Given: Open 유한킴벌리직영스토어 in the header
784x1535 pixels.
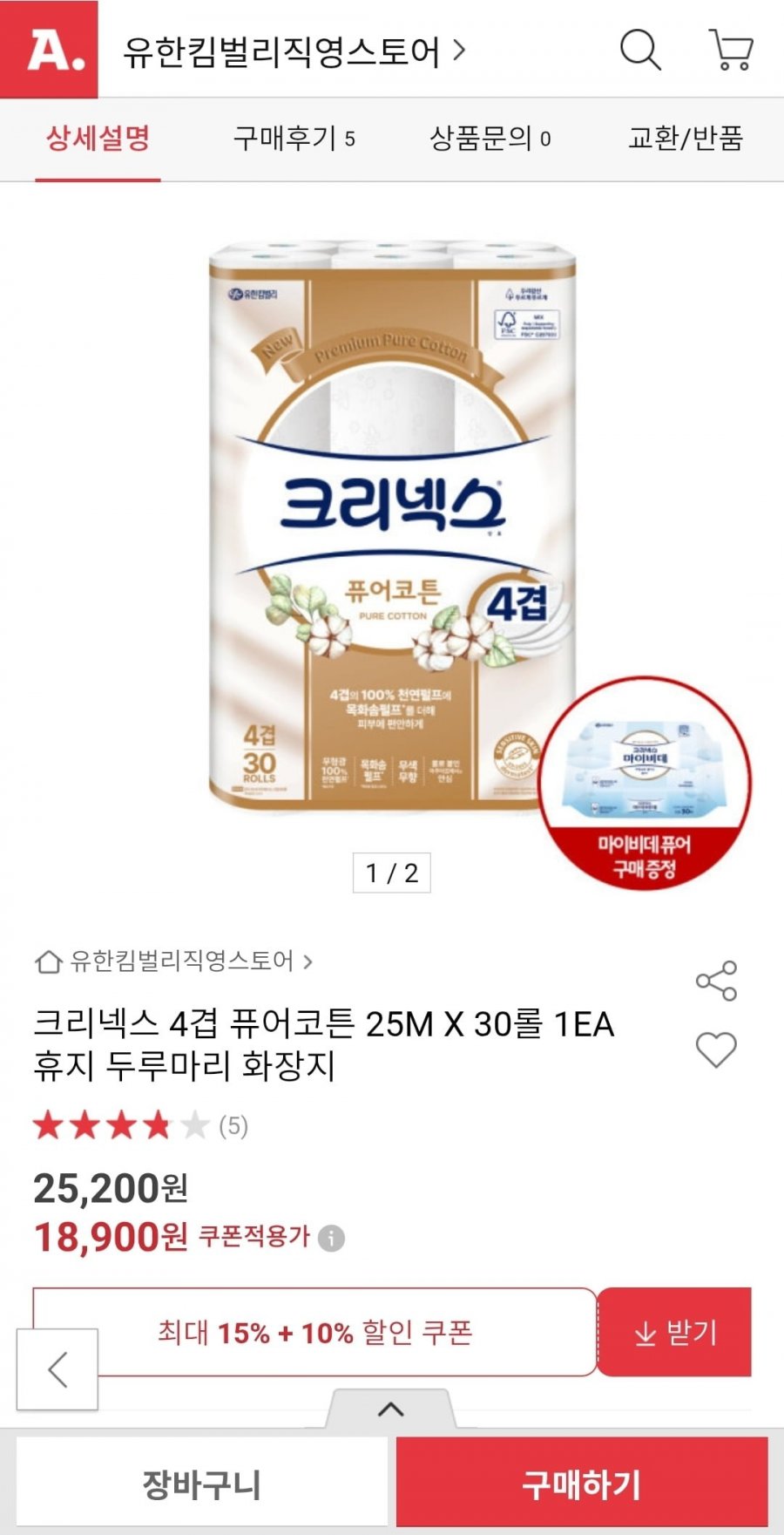Looking at the screenshot, I should (x=294, y=51).
